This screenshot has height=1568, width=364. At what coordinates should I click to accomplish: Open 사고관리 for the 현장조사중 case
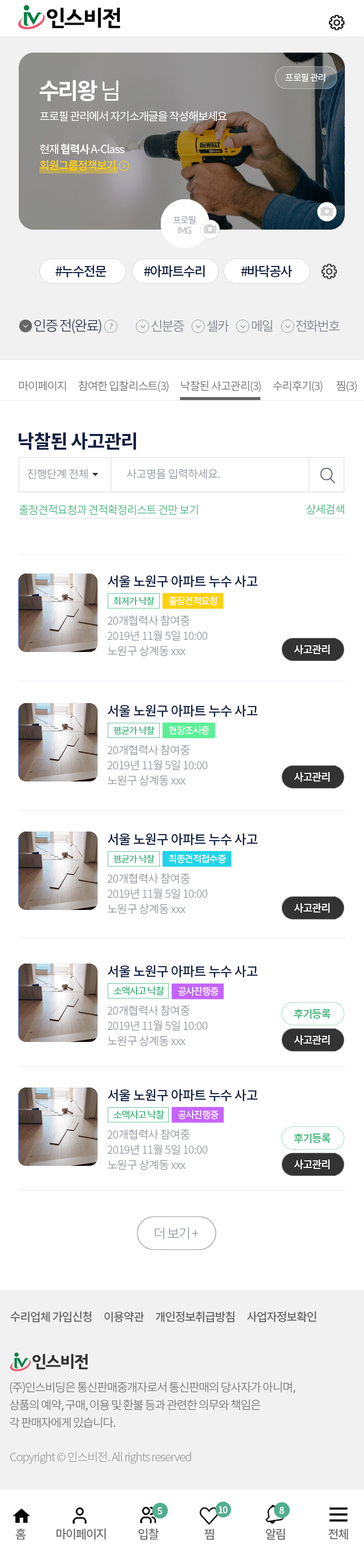pos(312,777)
